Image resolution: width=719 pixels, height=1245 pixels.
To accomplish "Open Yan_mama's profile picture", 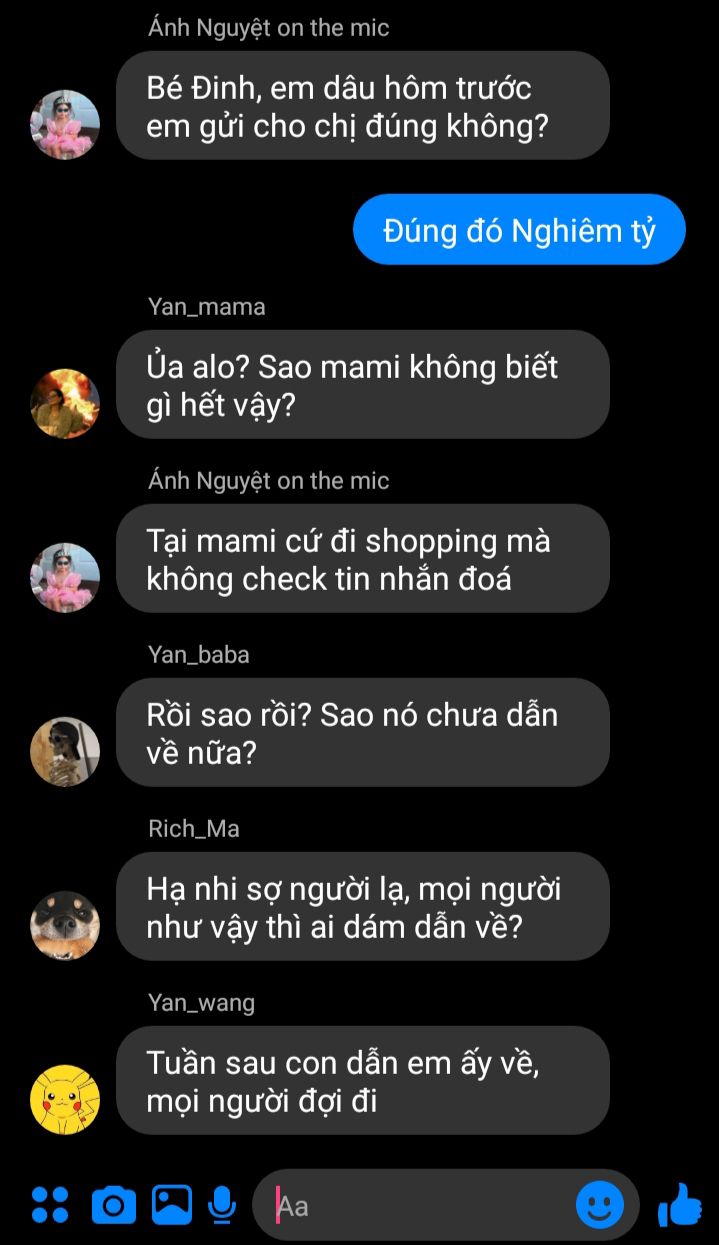I will click(65, 403).
